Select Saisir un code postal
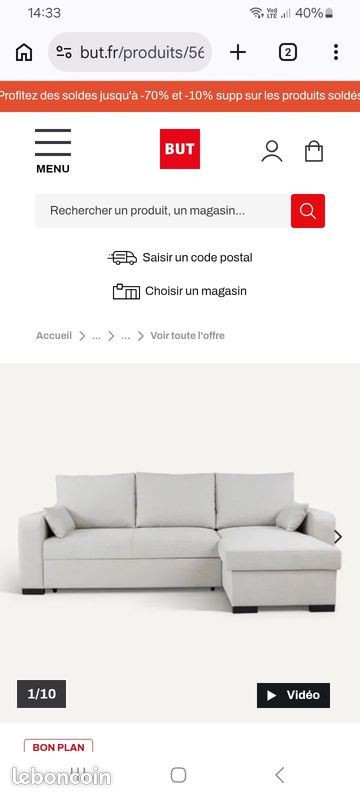 point(180,258)
